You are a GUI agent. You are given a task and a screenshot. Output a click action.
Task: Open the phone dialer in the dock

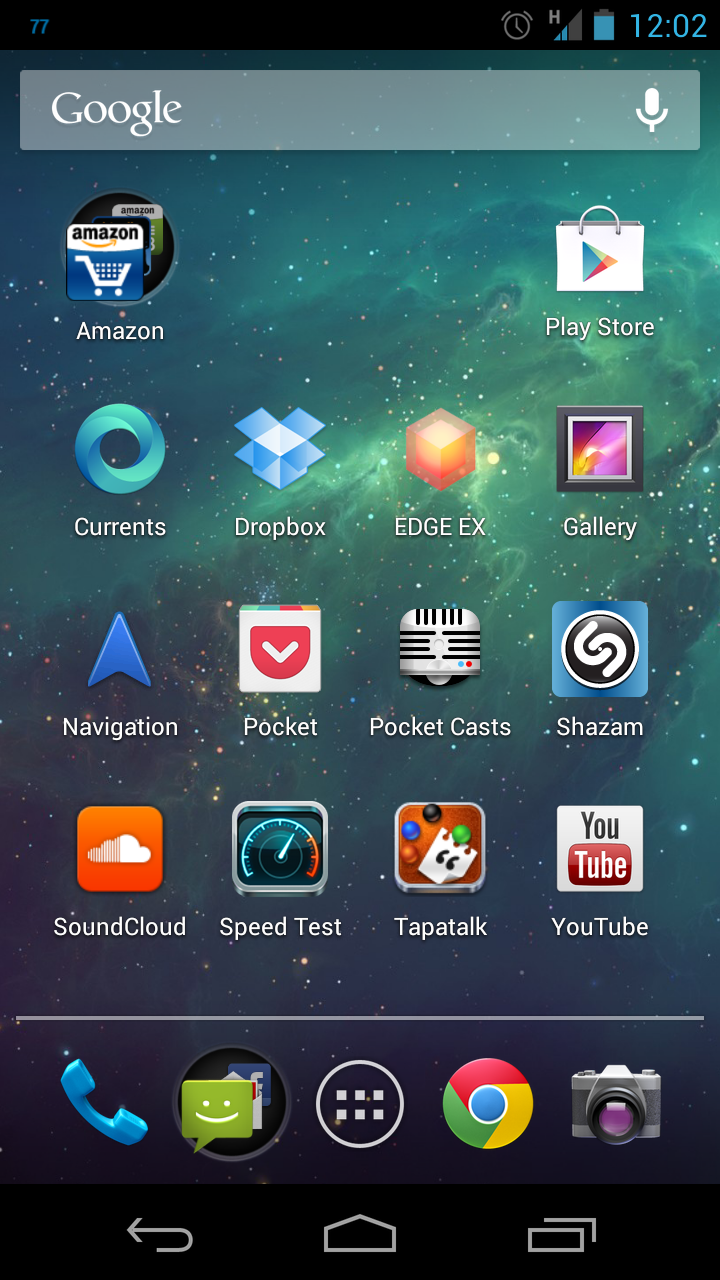[103, 1103]
